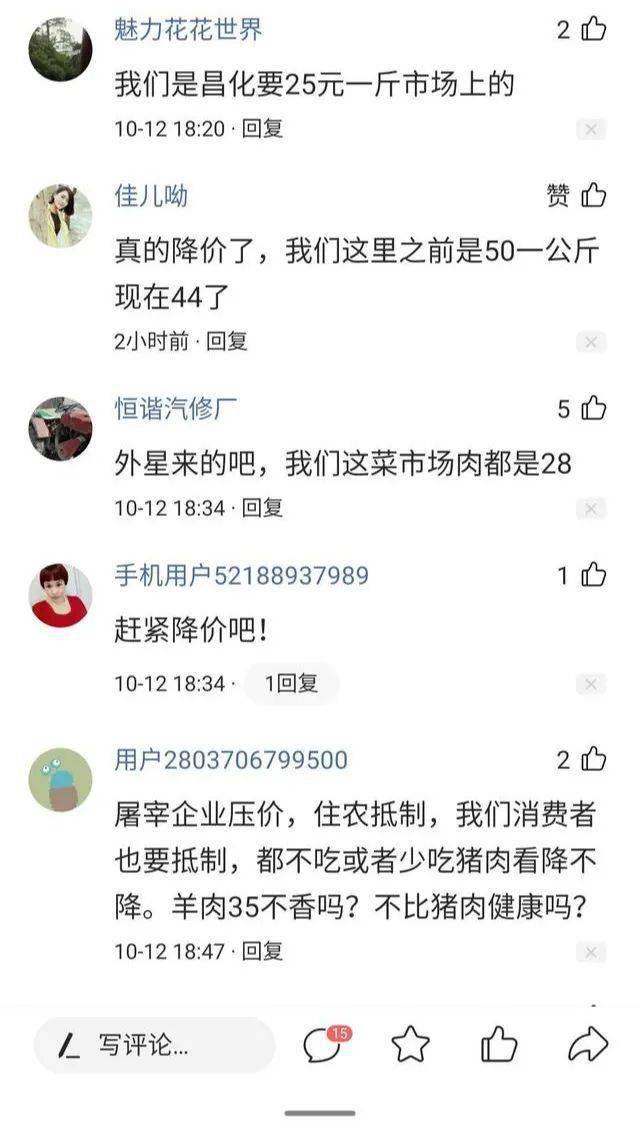Image resolution: width=640 pixels, height=1123 pixels.
Task: Dismiss the 赶紧降价吧 comment with x
Action: (591, 685)
